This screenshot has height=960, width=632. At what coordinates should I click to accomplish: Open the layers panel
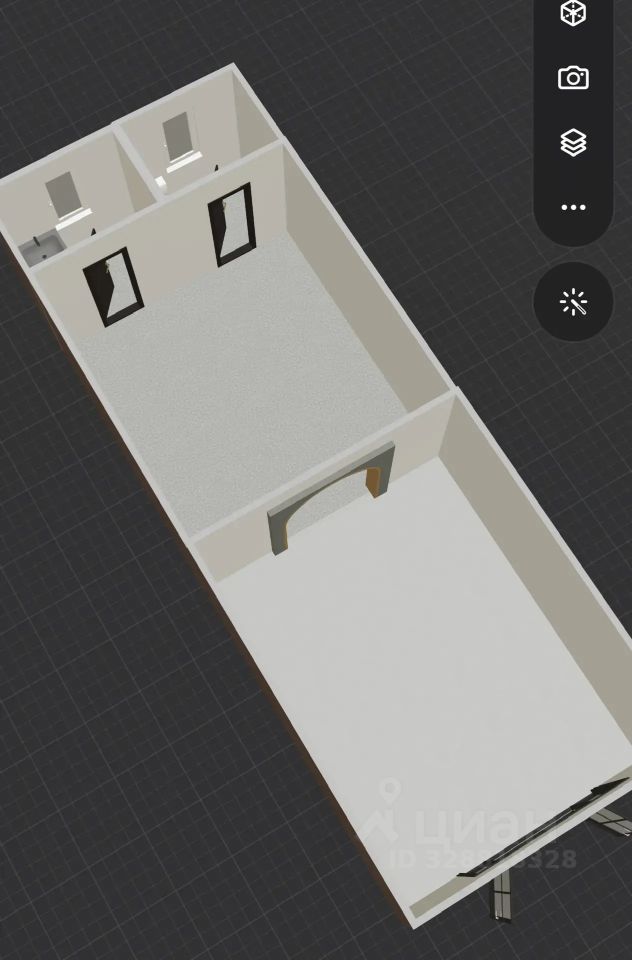pos(573,143)
